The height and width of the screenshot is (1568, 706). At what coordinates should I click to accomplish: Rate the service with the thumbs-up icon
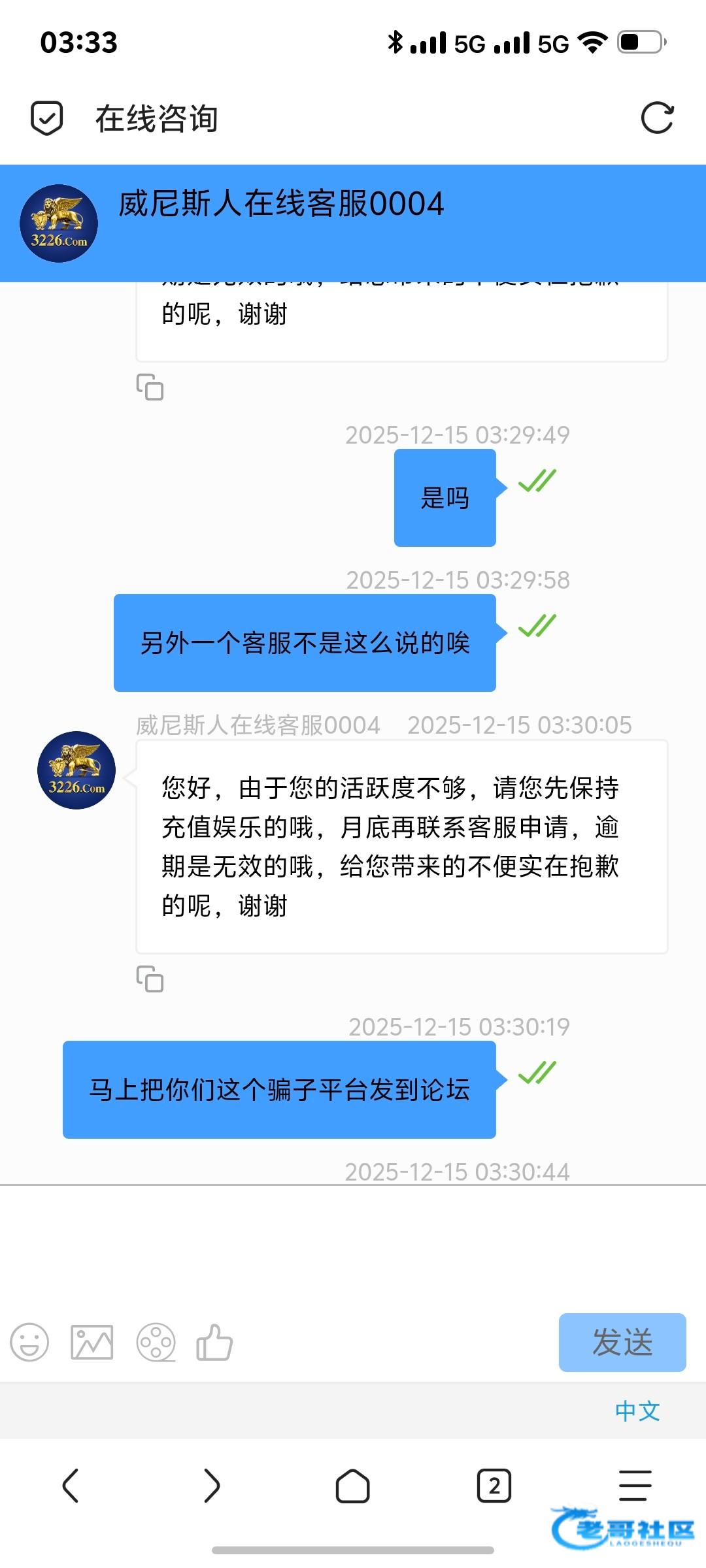(214, 1342)
